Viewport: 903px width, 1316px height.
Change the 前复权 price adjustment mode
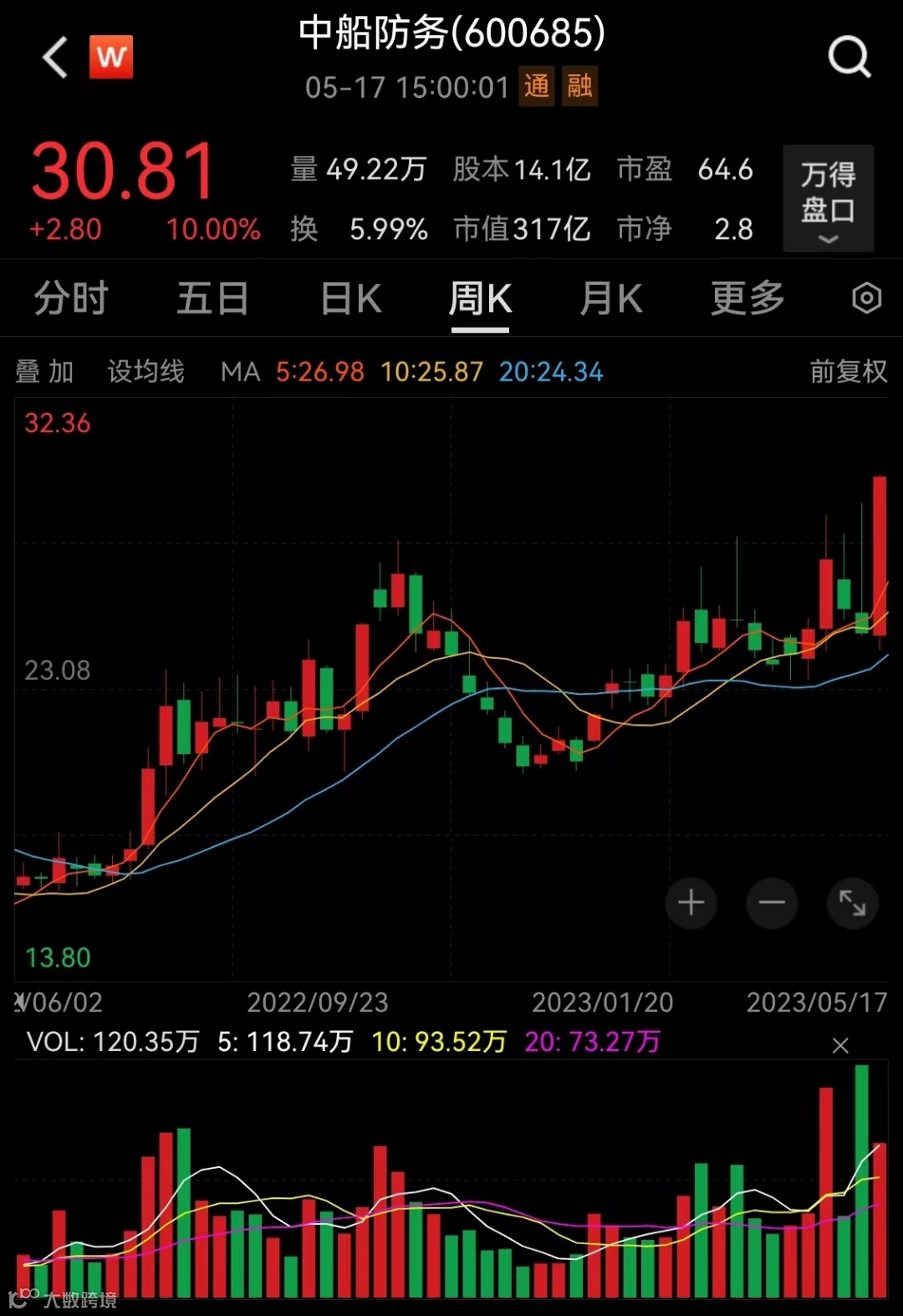848,371
